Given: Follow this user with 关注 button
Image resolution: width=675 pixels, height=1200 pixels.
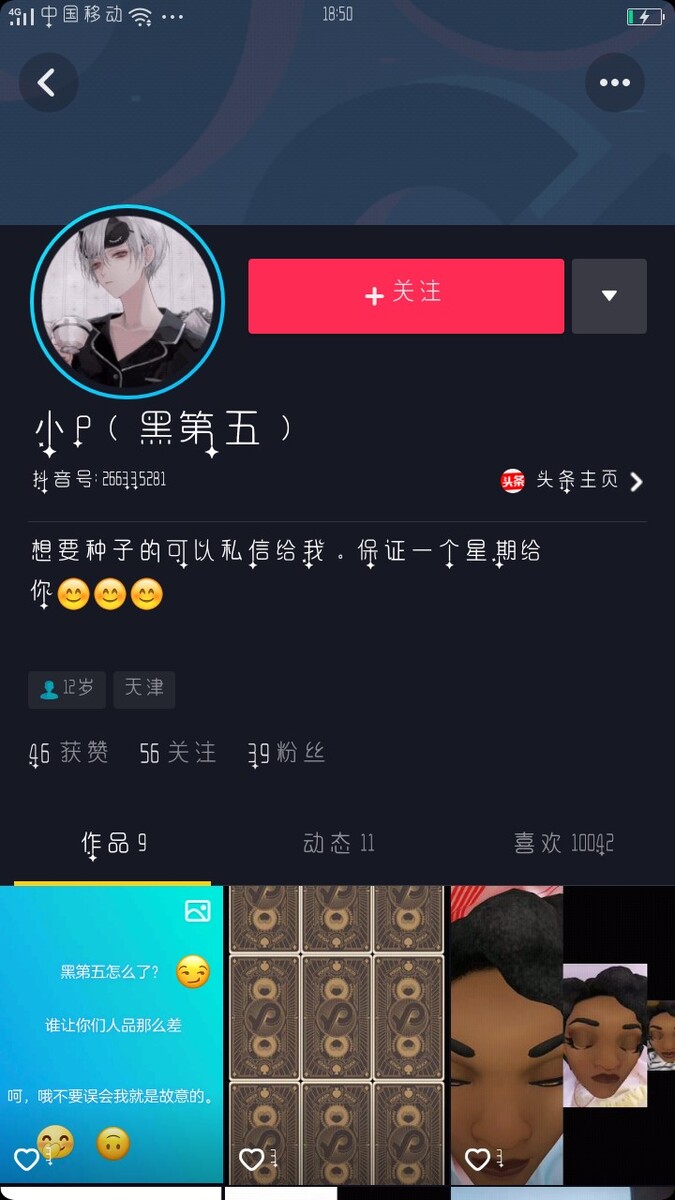Looking at the screenshot, I should tap(406, 296).
